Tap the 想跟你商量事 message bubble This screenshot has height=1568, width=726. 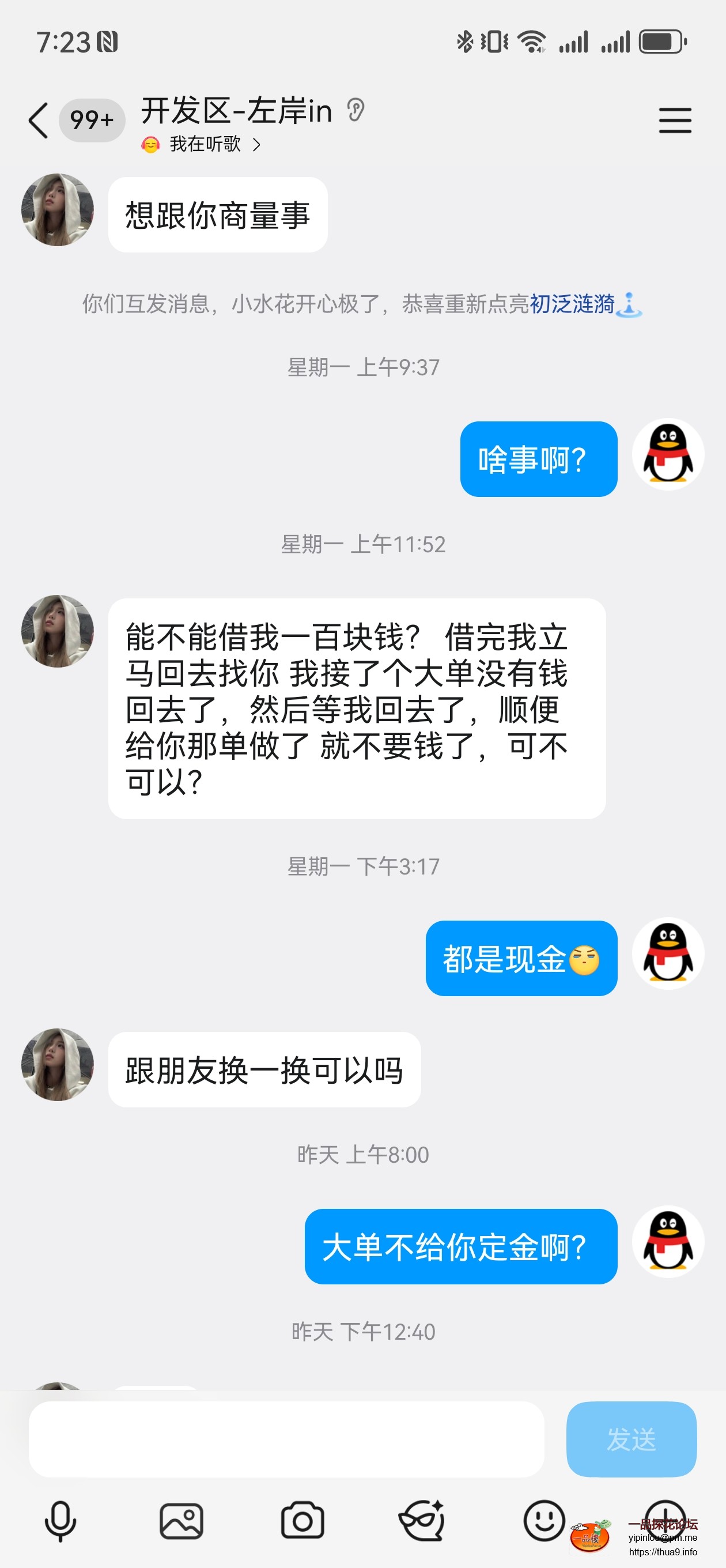[217, 214]
